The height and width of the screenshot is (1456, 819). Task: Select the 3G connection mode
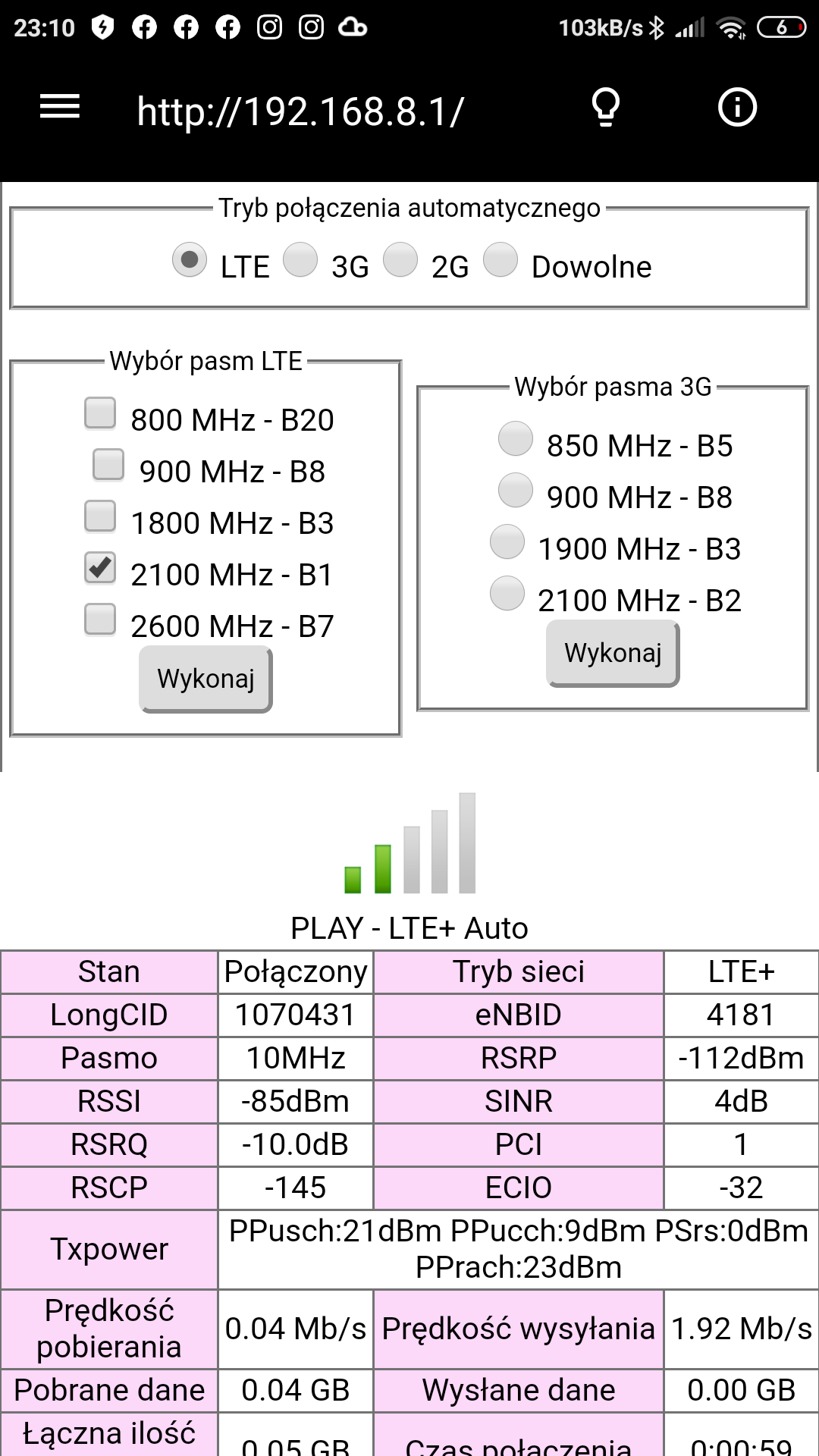(300, 260)
